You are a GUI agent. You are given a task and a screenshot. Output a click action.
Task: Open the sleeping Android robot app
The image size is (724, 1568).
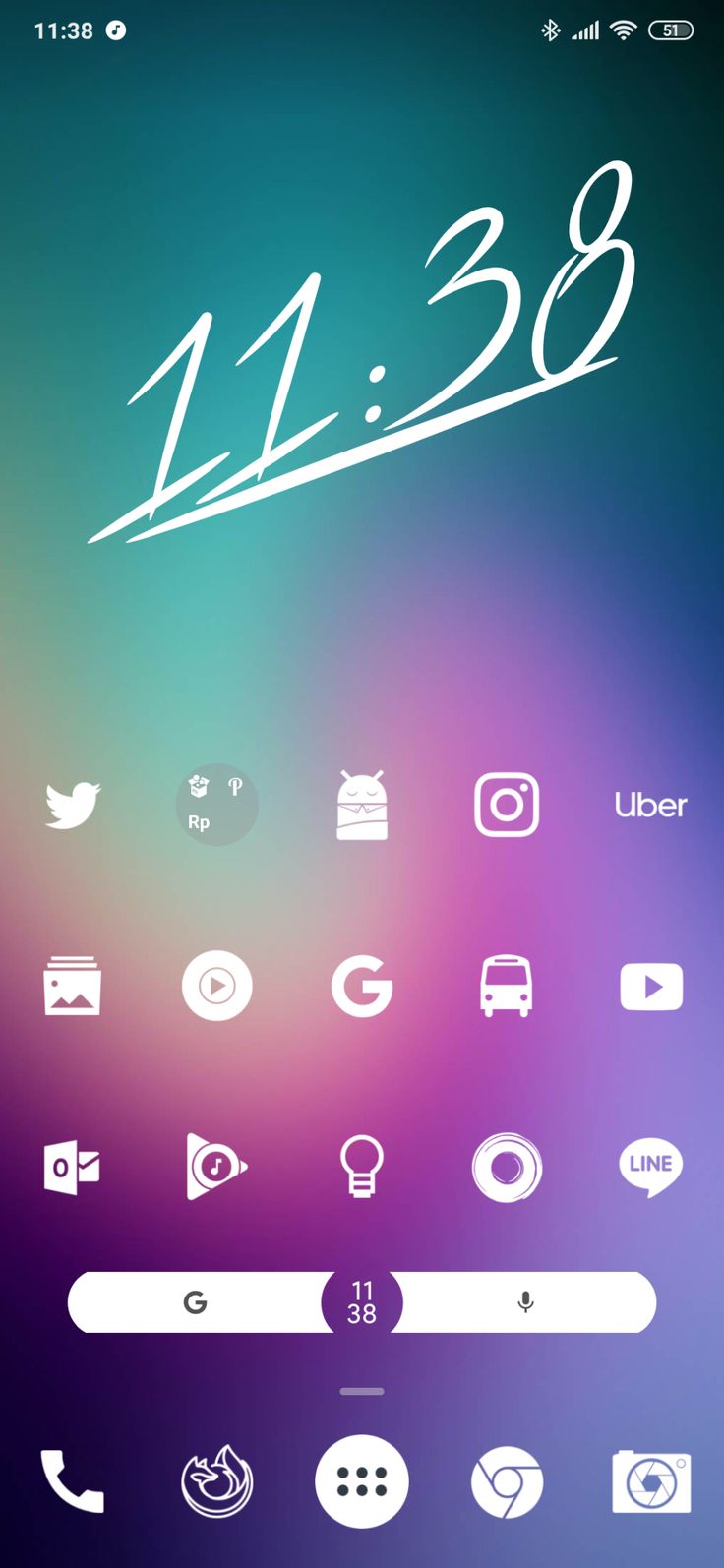[x=362, y=805]
